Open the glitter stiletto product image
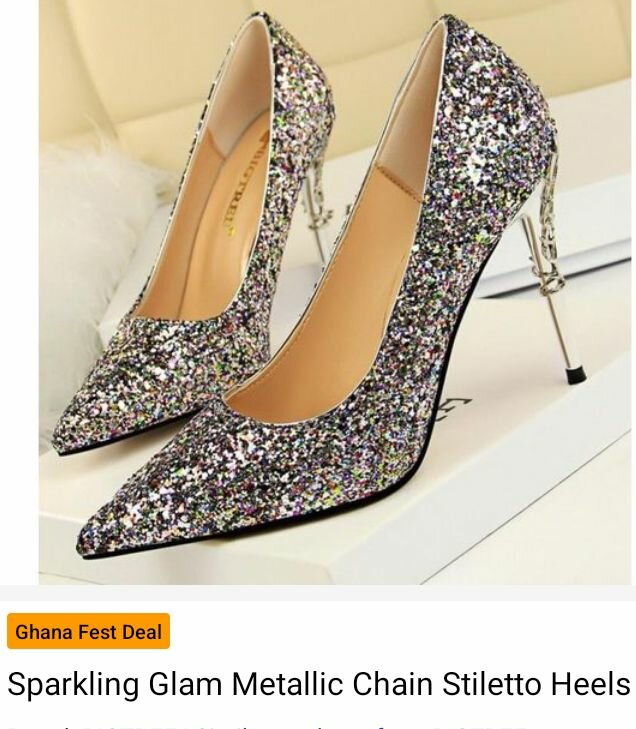636x729 pixels. (318, 292)
